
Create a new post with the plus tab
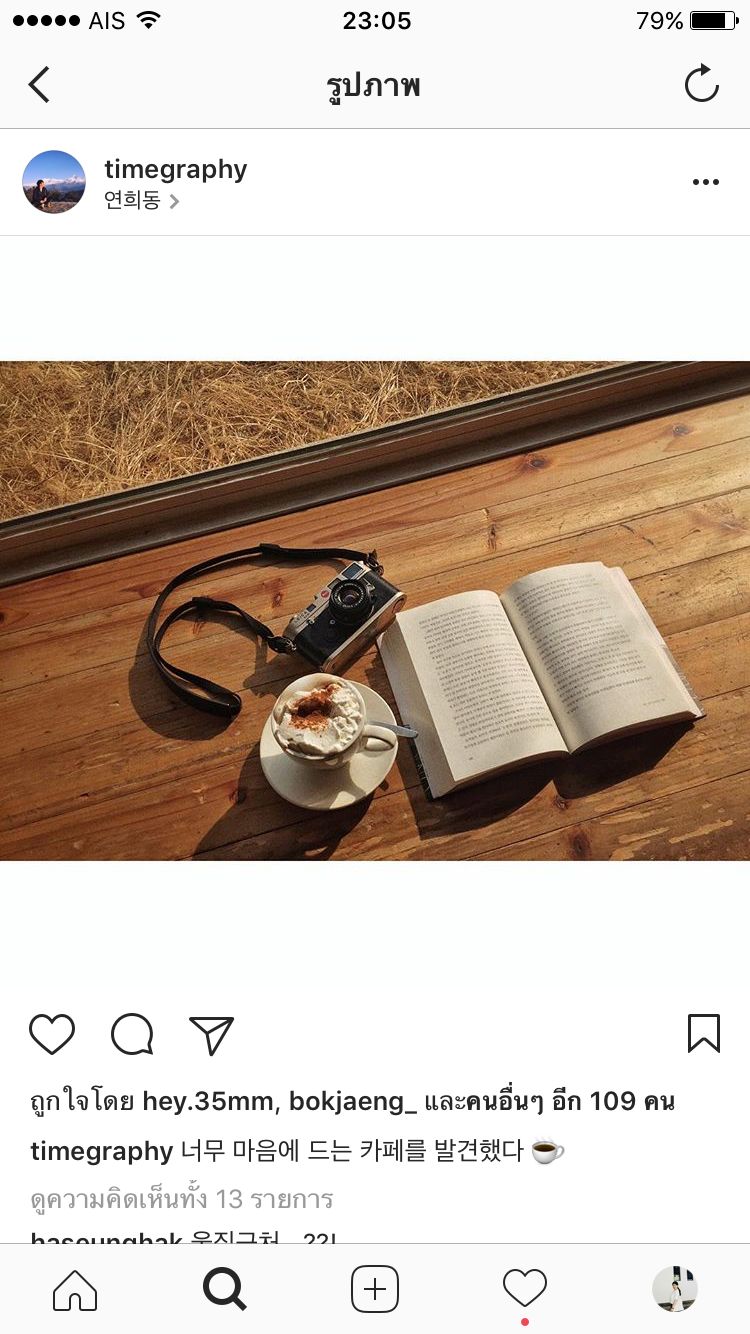(374, 1289)
